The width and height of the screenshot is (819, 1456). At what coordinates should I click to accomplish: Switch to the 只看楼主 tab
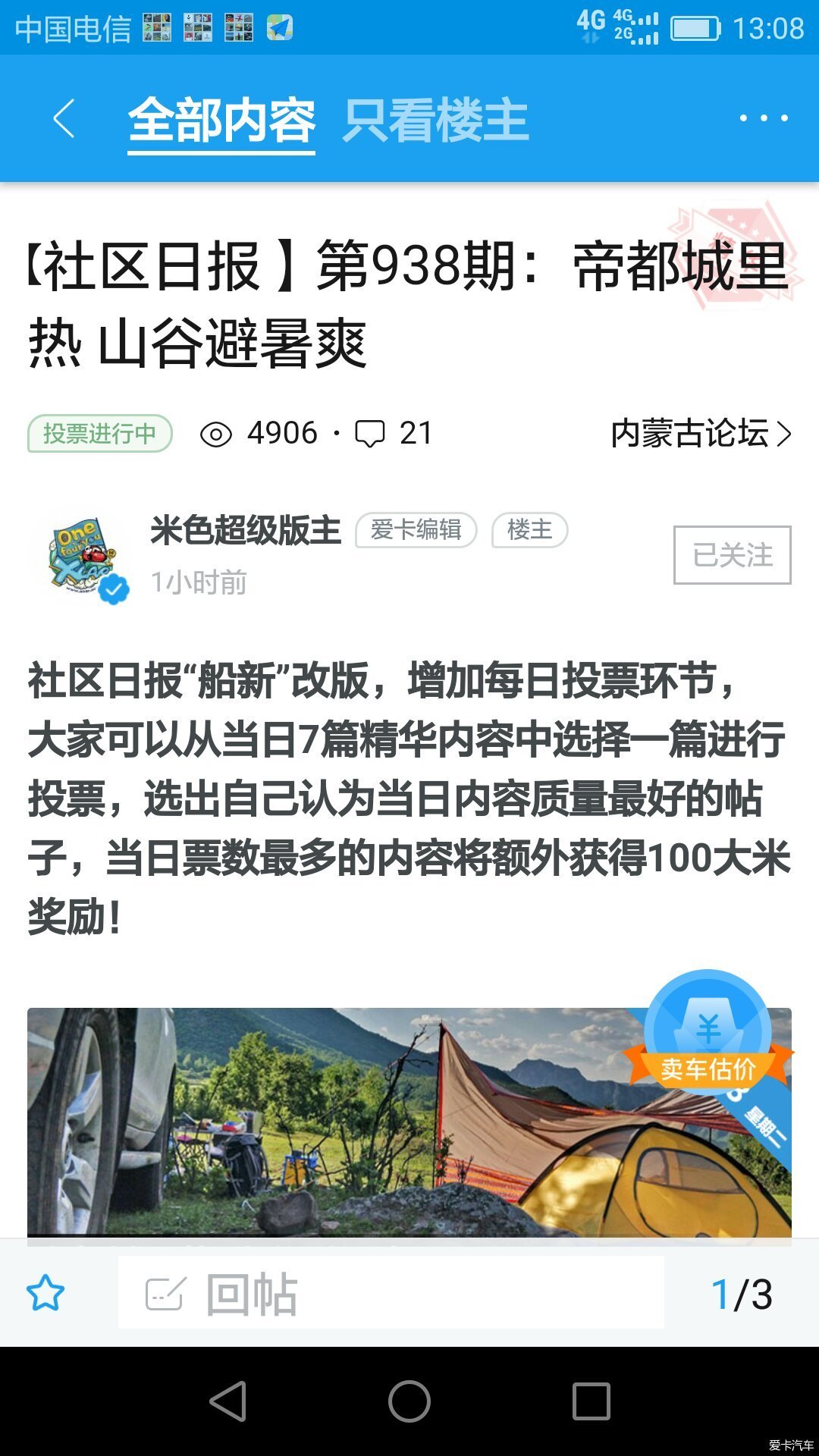pyautogui.click(x=435, y=121)
